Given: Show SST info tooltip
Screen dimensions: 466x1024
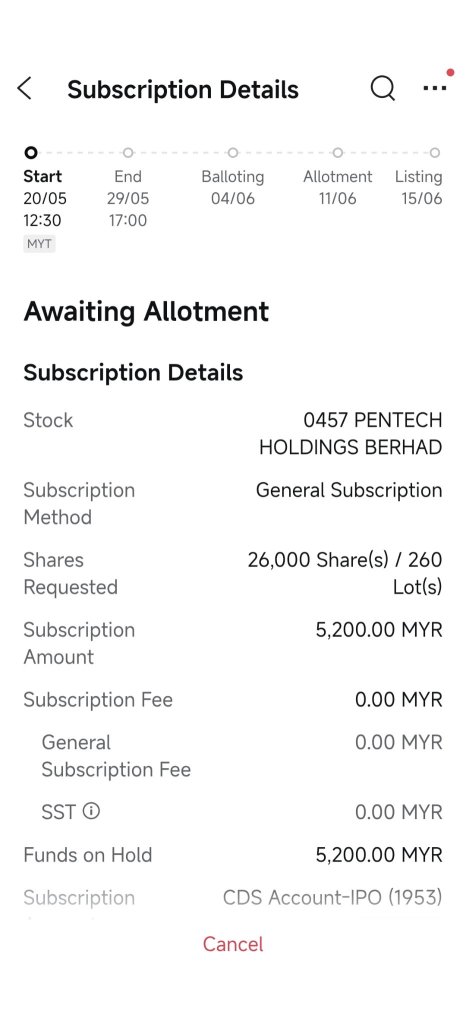Looking at the screenshot, I should point(91,812).
